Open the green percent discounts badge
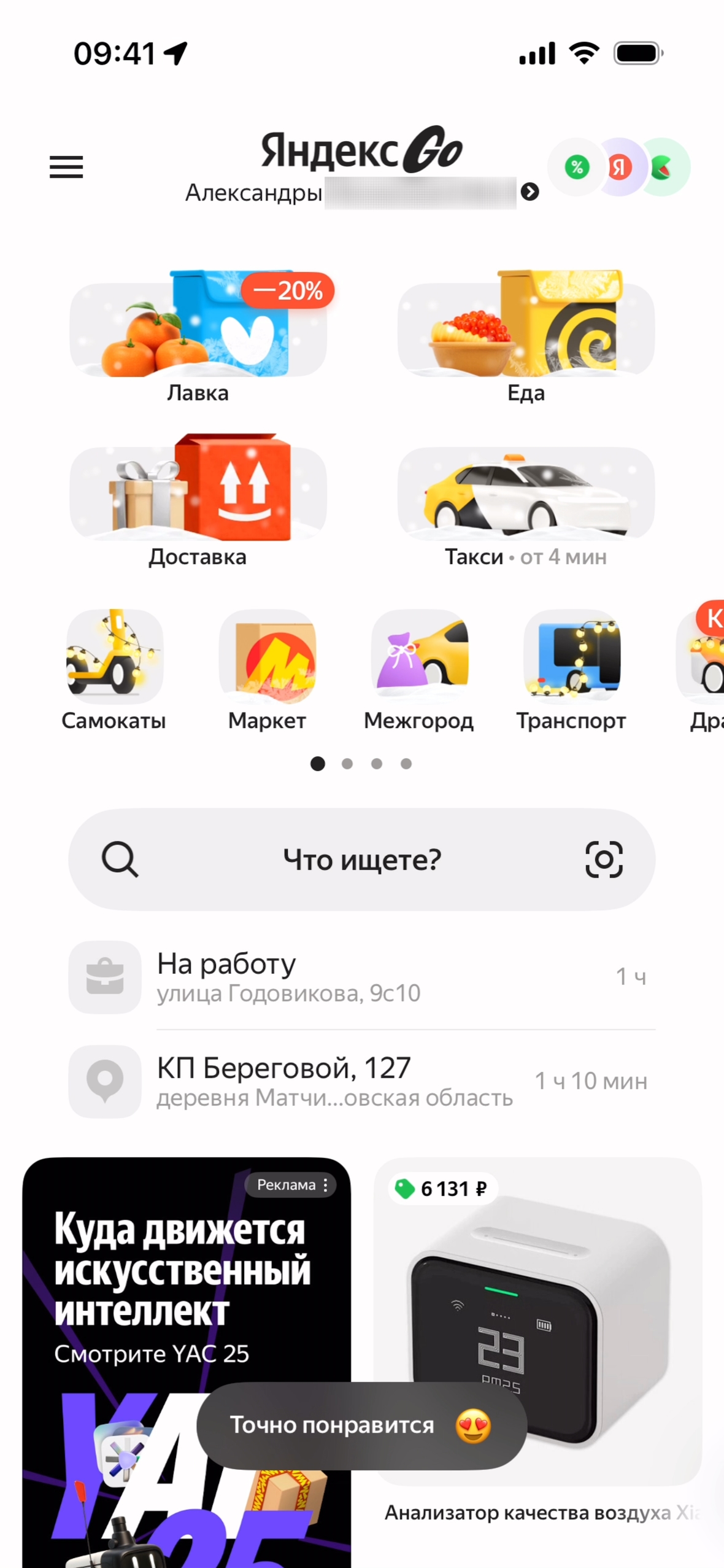Image resolution: width=724 pixels, height=1568 pixels. (577, 167)
